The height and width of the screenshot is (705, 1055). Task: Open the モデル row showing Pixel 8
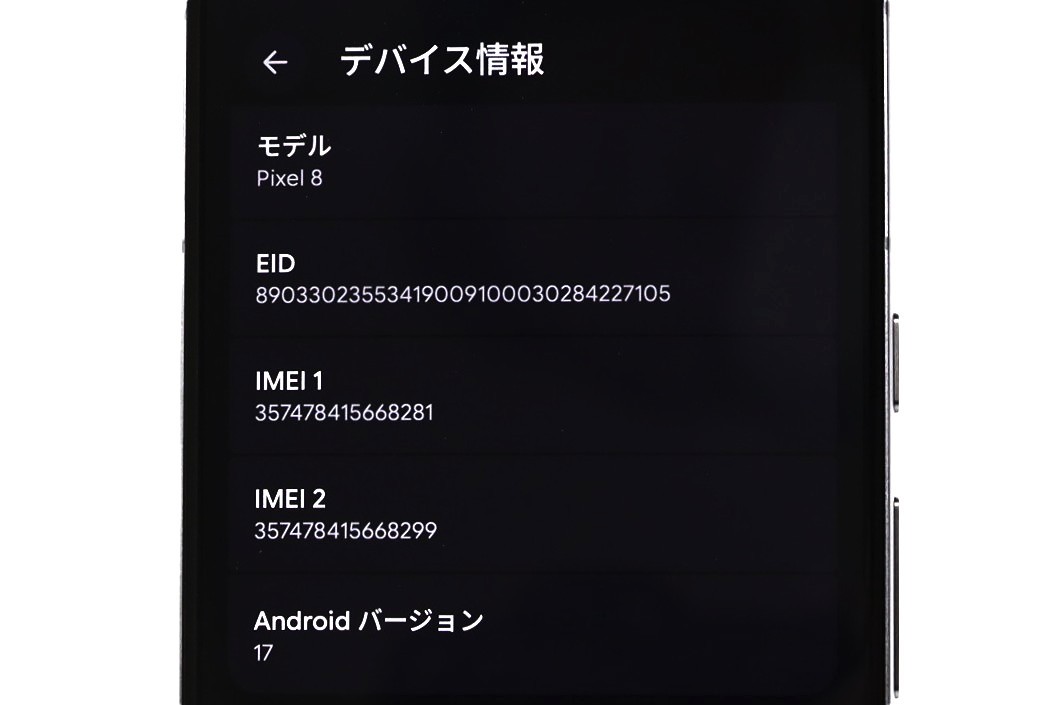click(534, 160)
